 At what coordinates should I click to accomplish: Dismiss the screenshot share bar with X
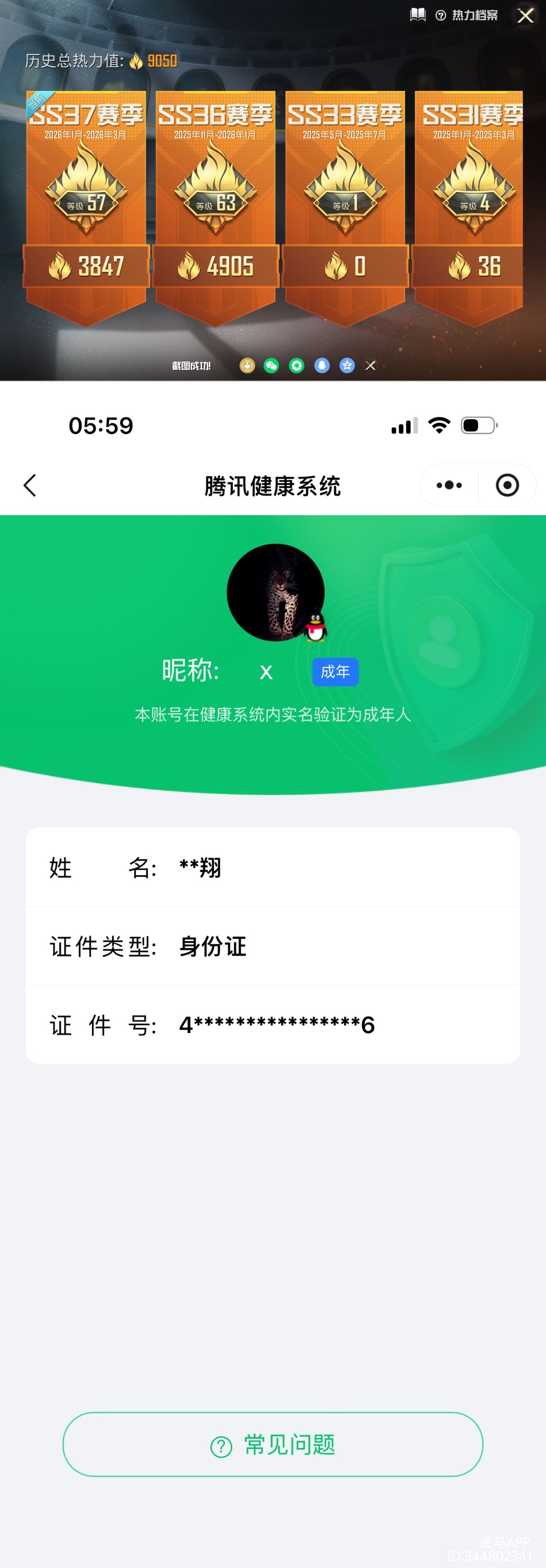click(x=371, y=366)
